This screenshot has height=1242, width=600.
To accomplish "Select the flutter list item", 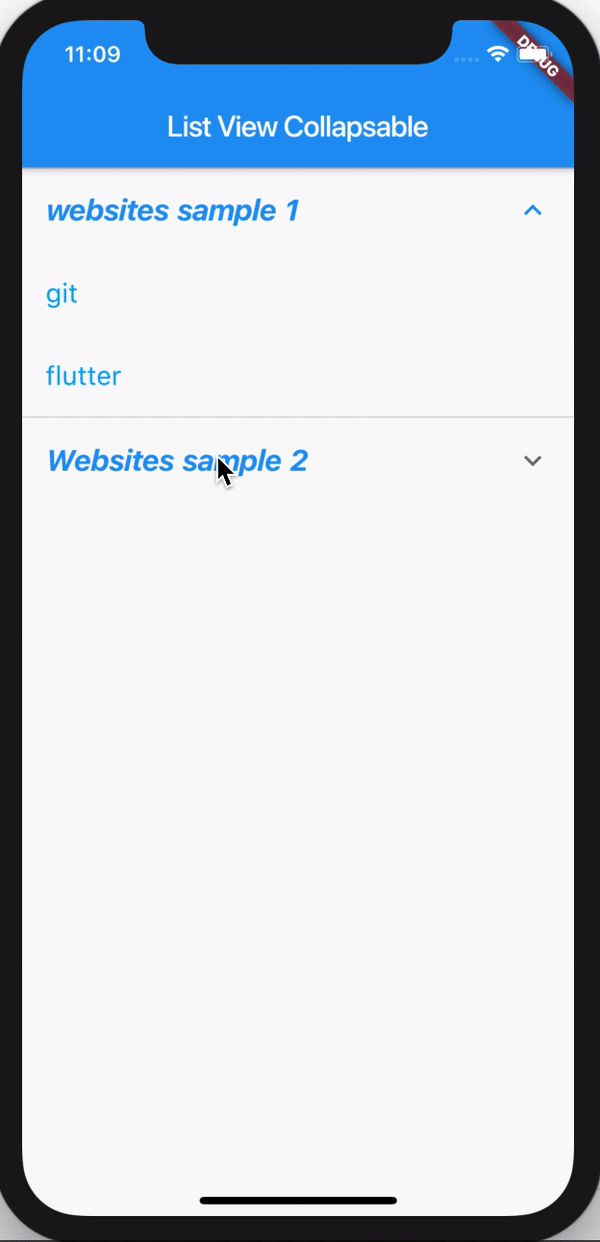I will (x=84, y=376).
